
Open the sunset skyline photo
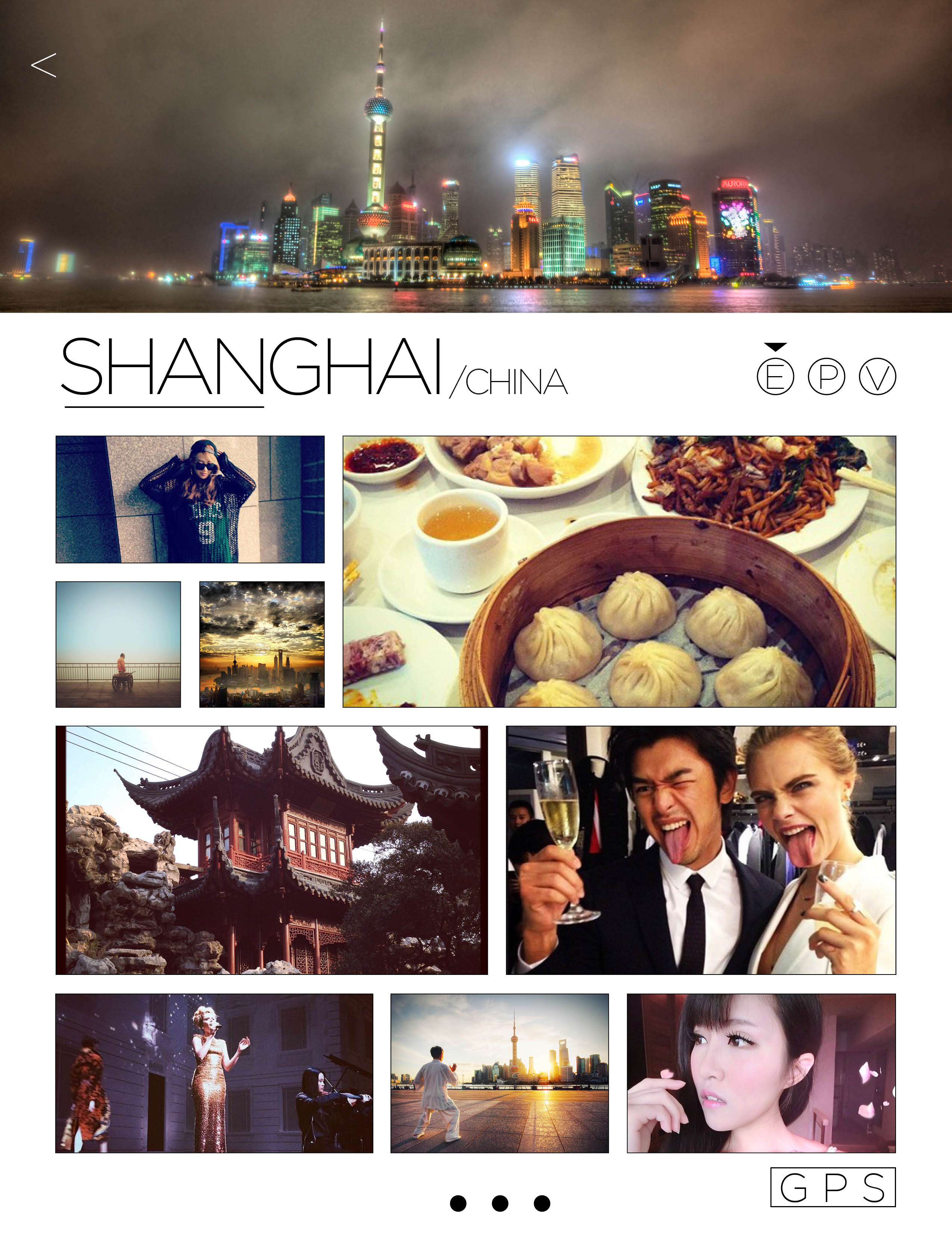262,644
